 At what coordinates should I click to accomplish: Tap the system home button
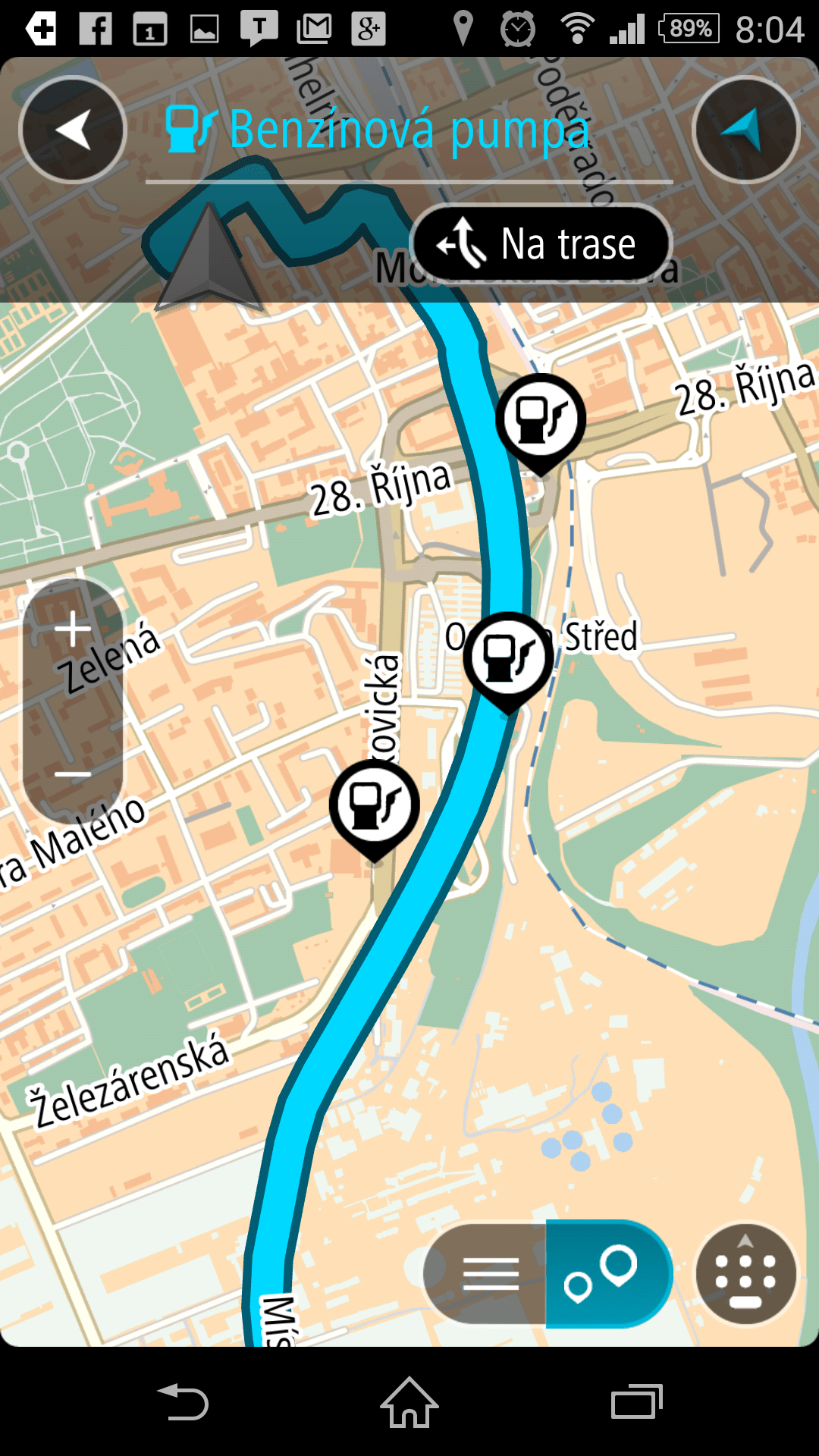click(x=409, y=1402)
